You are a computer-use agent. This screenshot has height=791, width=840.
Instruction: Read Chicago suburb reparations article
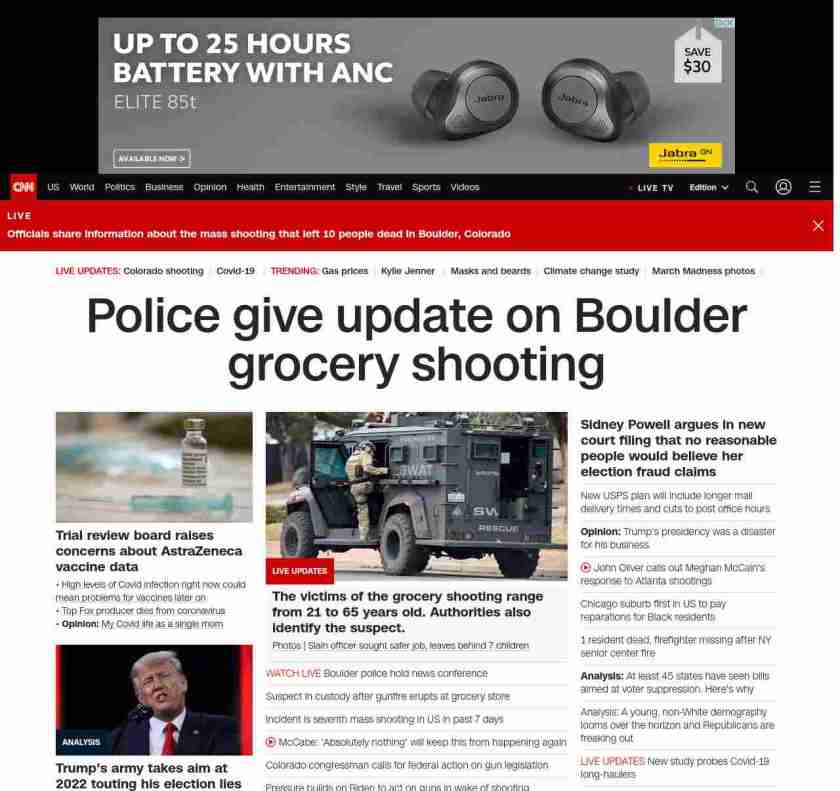tap(653, 610)
